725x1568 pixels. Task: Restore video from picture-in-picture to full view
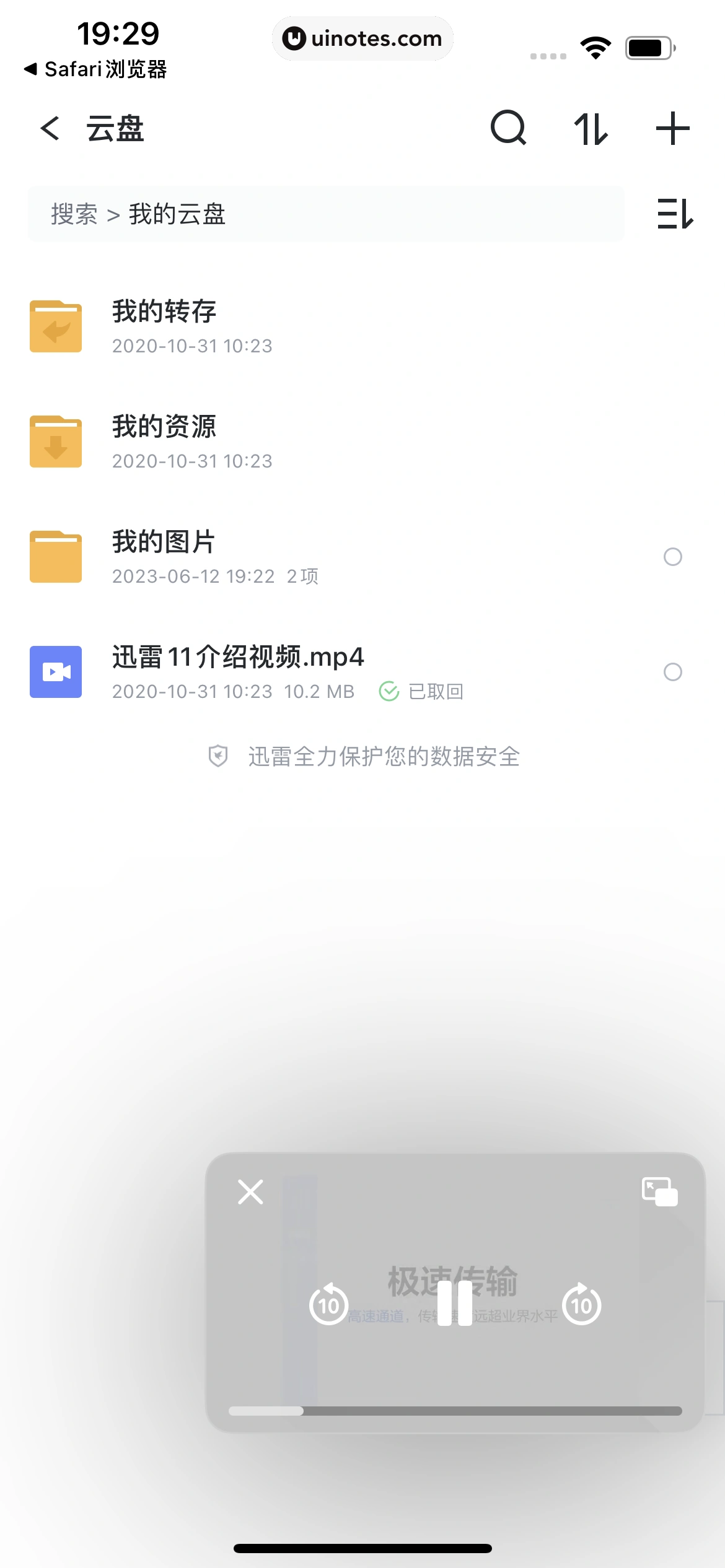click(659, 1191)
